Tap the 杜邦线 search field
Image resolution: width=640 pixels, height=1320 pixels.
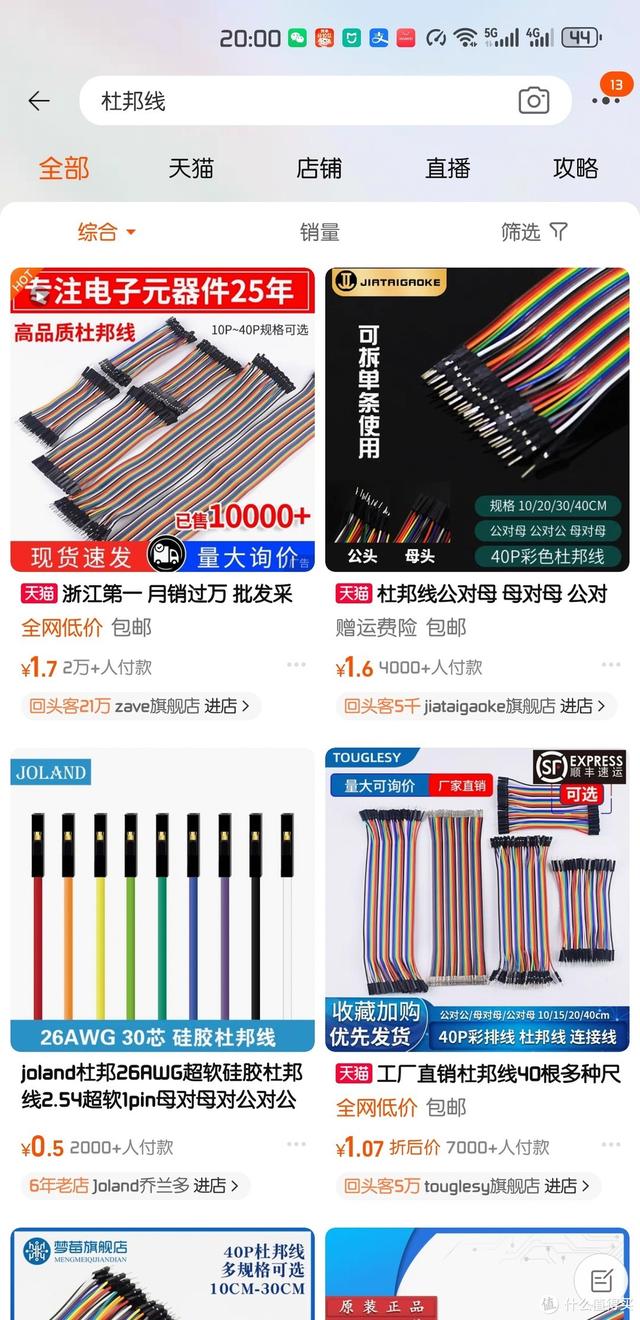click(x=300, y=101)
